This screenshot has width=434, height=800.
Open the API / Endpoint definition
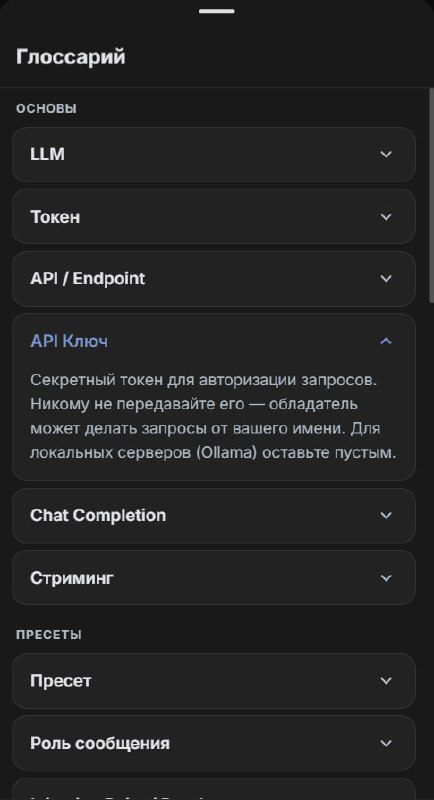coord(213,279)
